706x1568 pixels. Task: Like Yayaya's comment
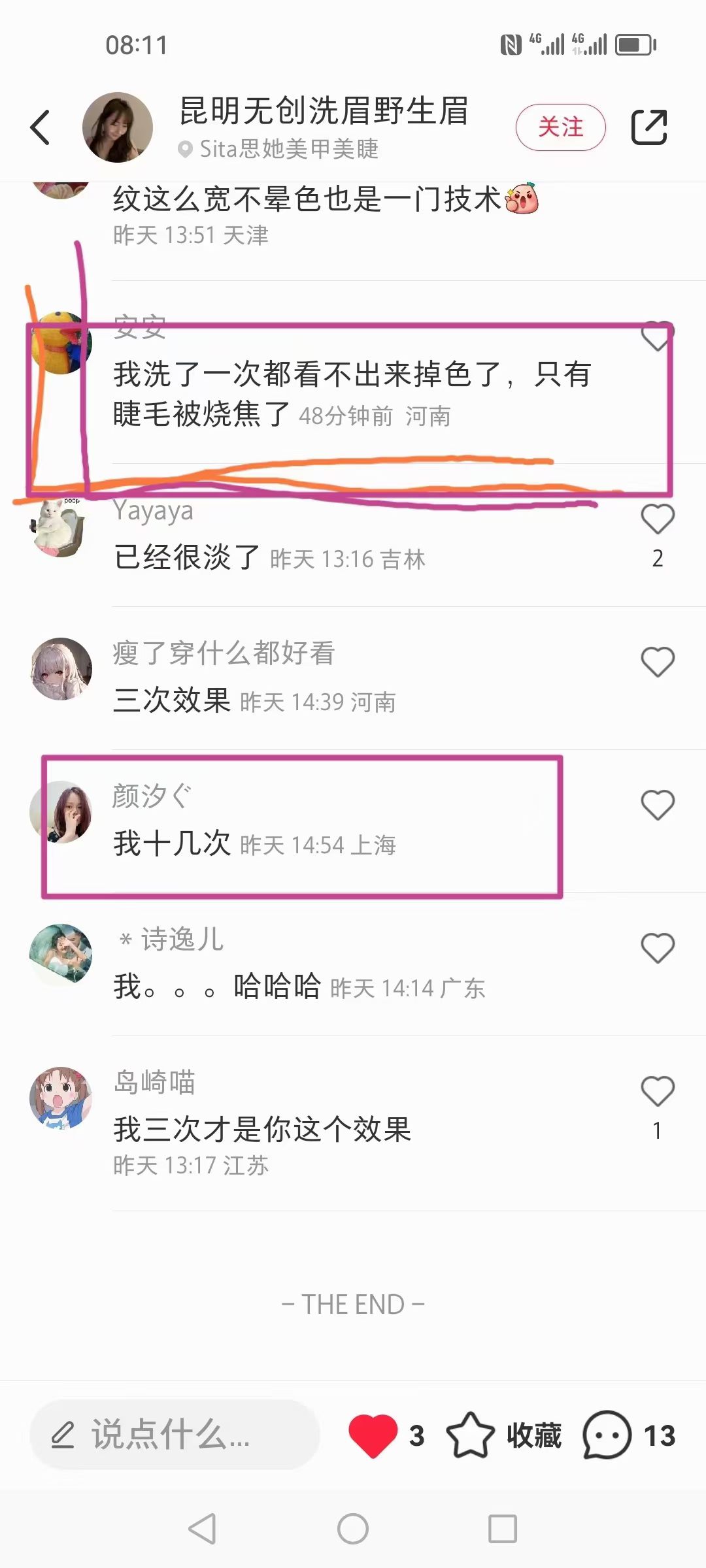[657, 520]
